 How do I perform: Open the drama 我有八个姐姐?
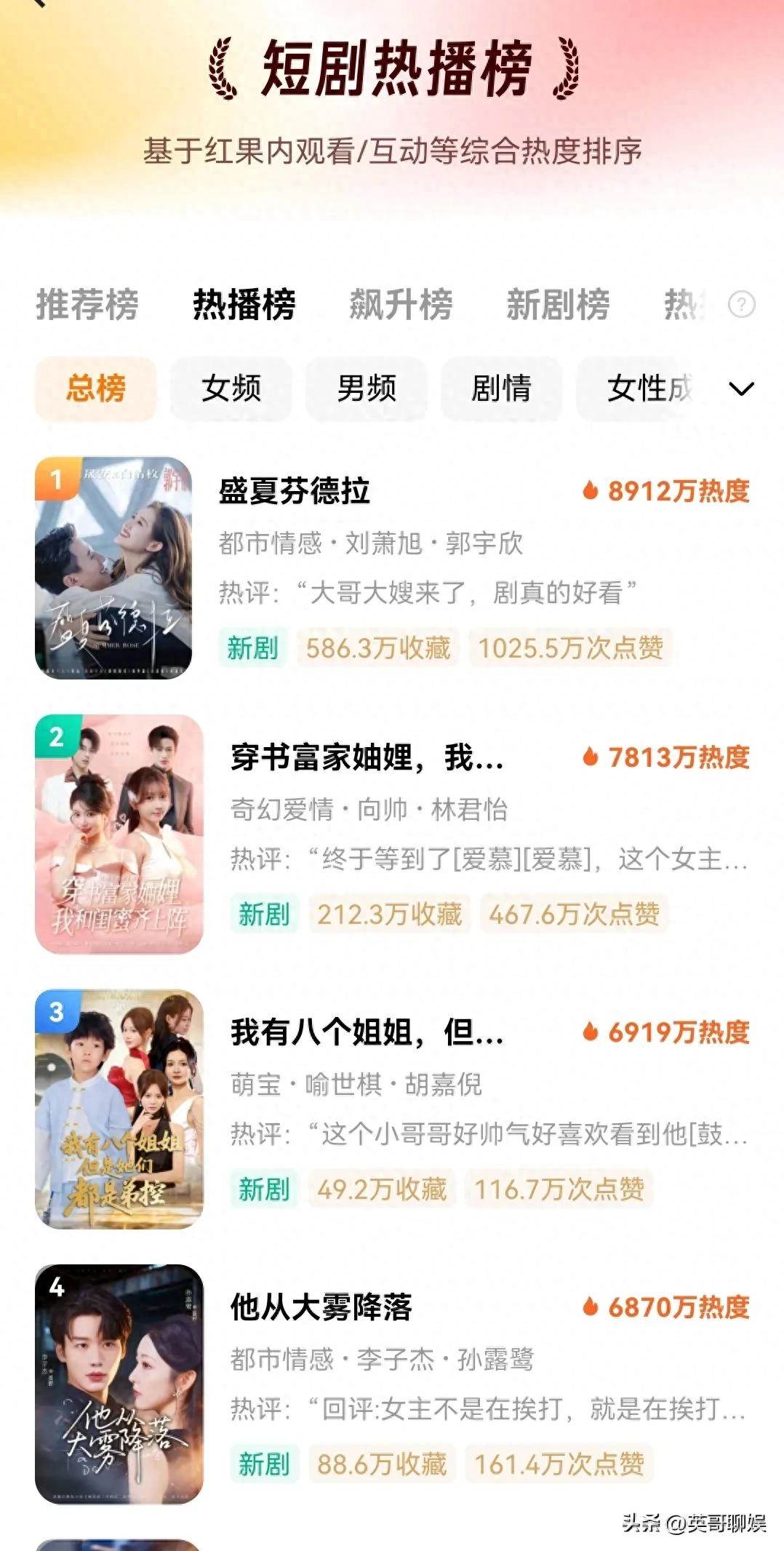pos(367,1032)
